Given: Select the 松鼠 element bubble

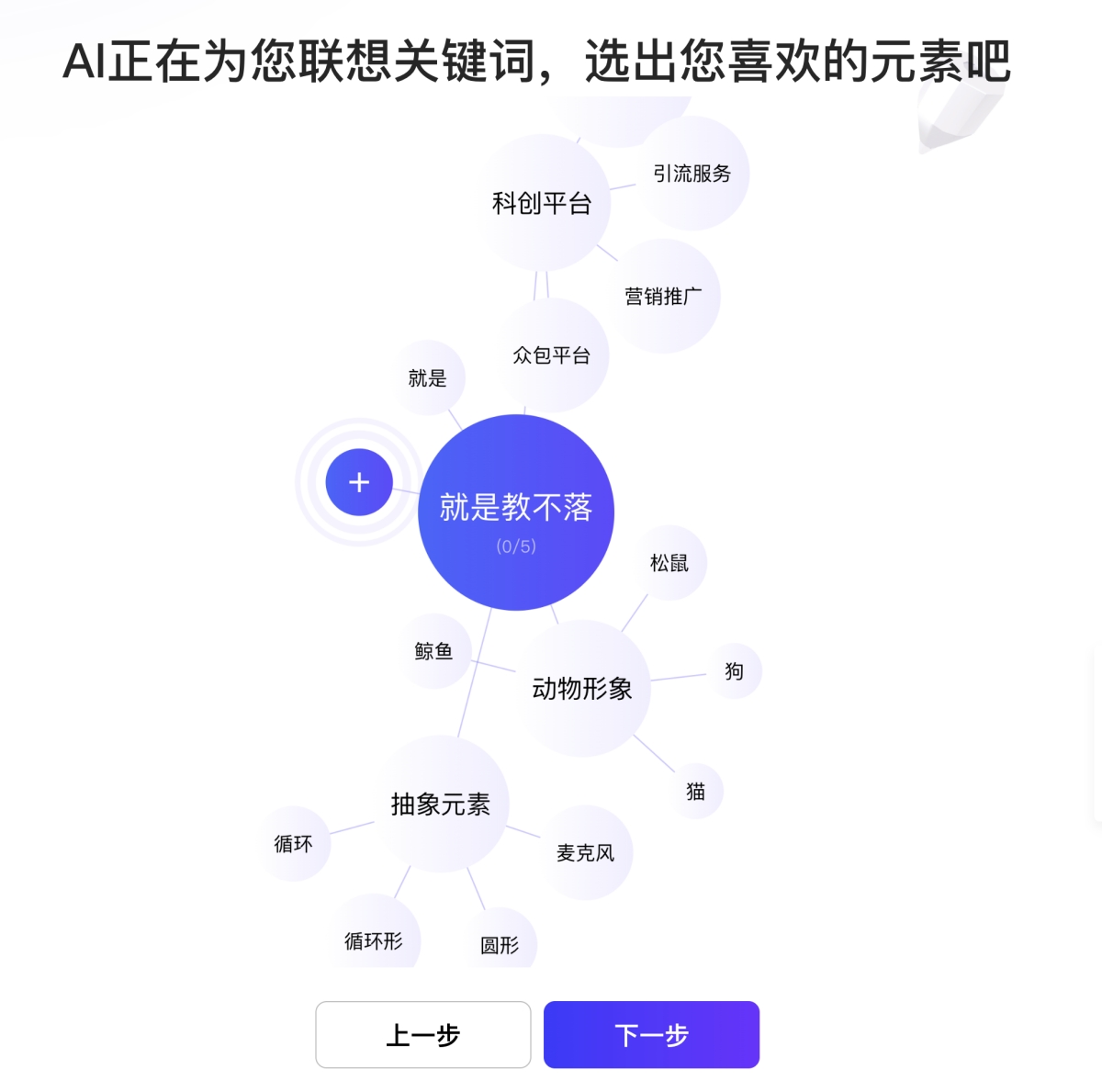Looking at the screenshot, I should (669, 563).
